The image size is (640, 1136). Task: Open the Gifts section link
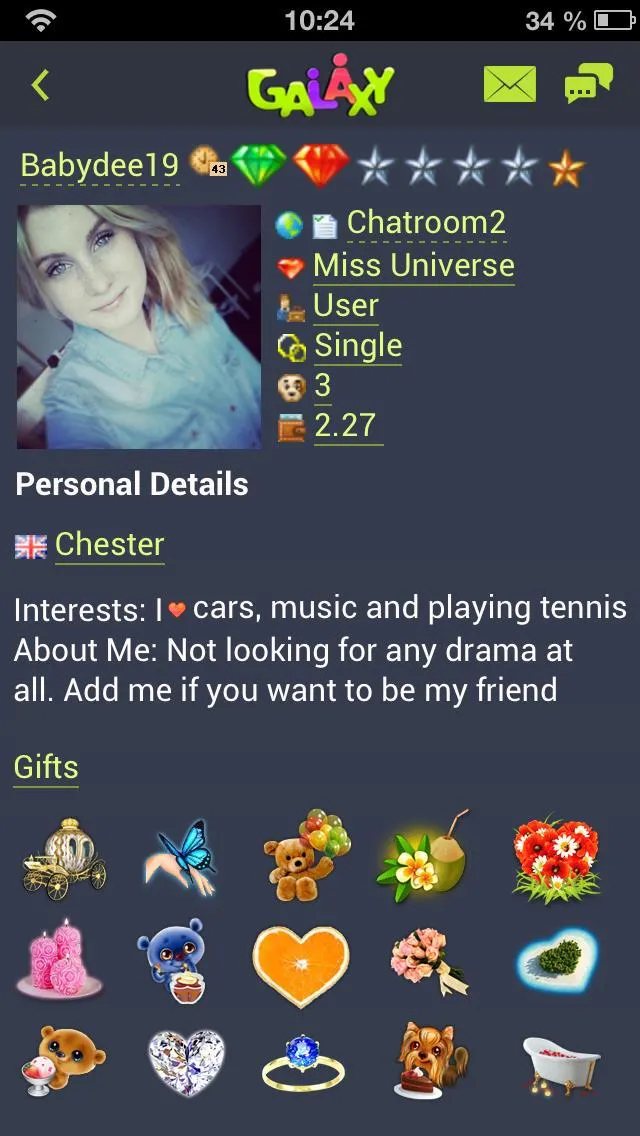click(46, 768)
